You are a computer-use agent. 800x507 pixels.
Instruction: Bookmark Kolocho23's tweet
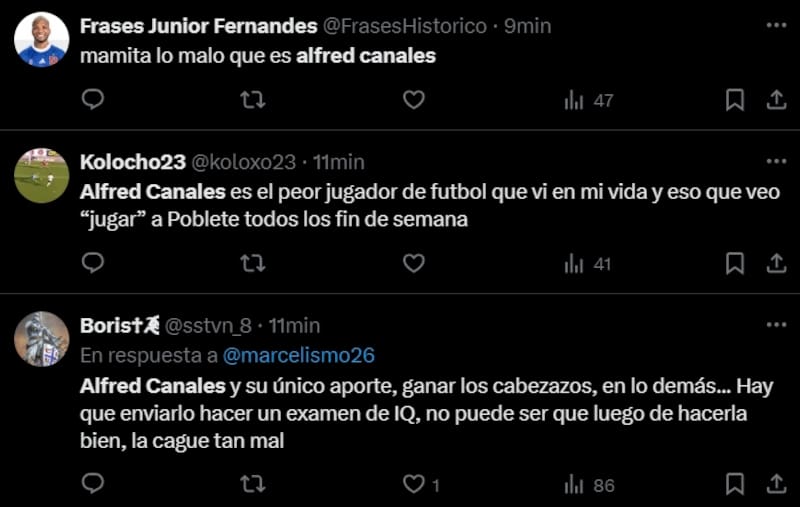(734, 263)
